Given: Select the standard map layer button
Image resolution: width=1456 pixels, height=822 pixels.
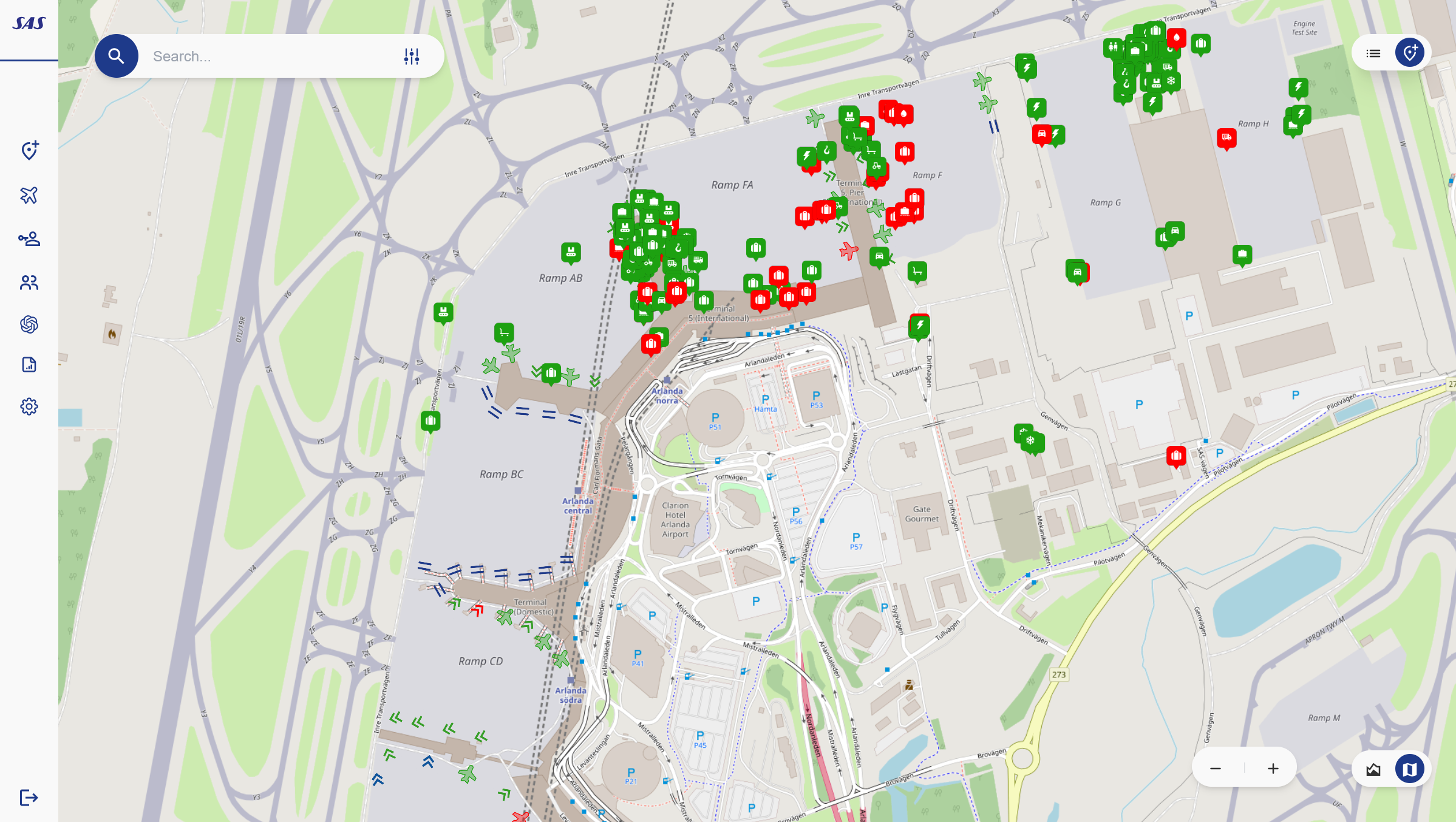Looking at the screenshot, I should click(1410, 770).
